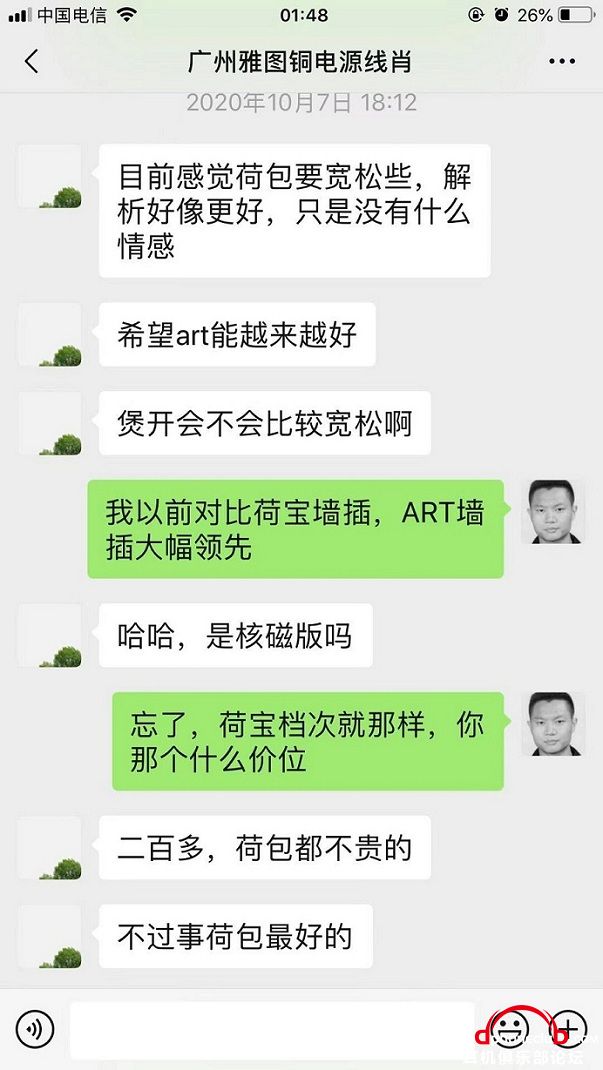Screen dimensions: 603x1070
Task: Open sender avatar beside 忘了，荷宝档次 message
Action: pyautogui.click(x=555, y=723)
